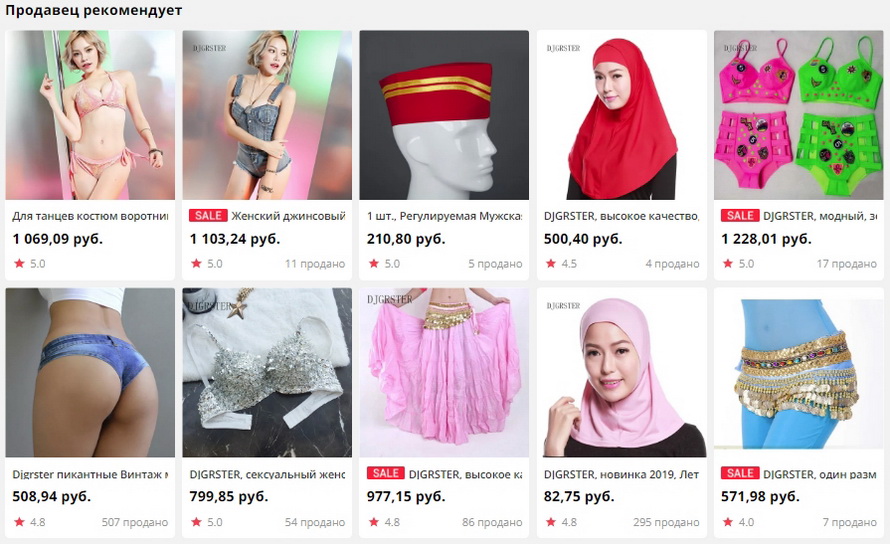This screenshot has width=890, height=544.
Task: Open the men's adjustable hat product for 210,80 руб.
Action: coord(444,115)
